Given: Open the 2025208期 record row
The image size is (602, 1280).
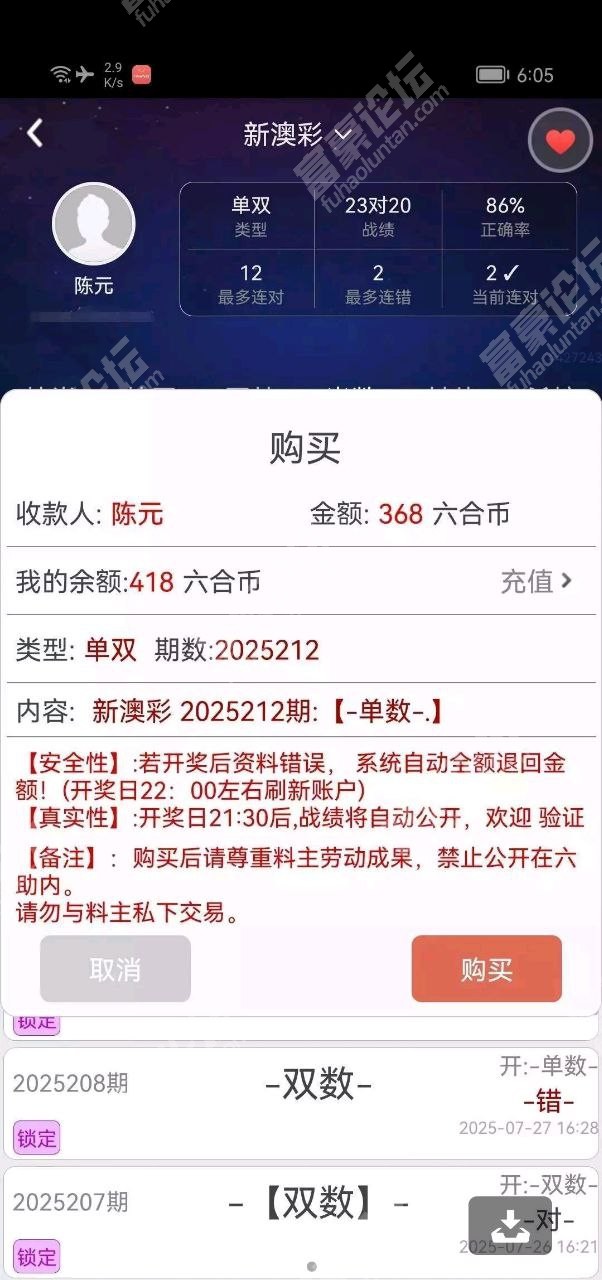Looking at the screenshot, I should click(301, 1103).
